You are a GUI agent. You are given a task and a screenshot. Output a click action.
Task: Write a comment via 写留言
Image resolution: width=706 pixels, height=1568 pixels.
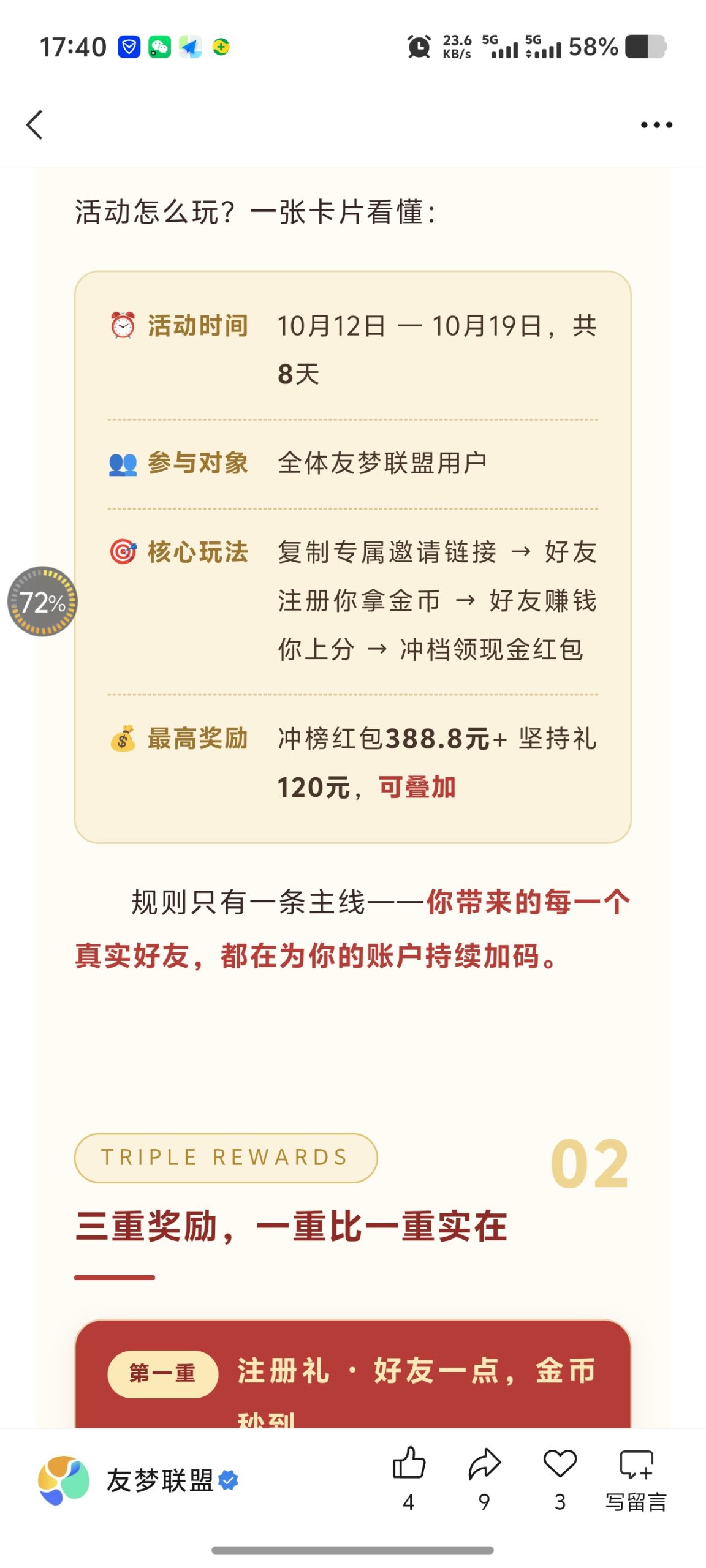coord(636,1479)
